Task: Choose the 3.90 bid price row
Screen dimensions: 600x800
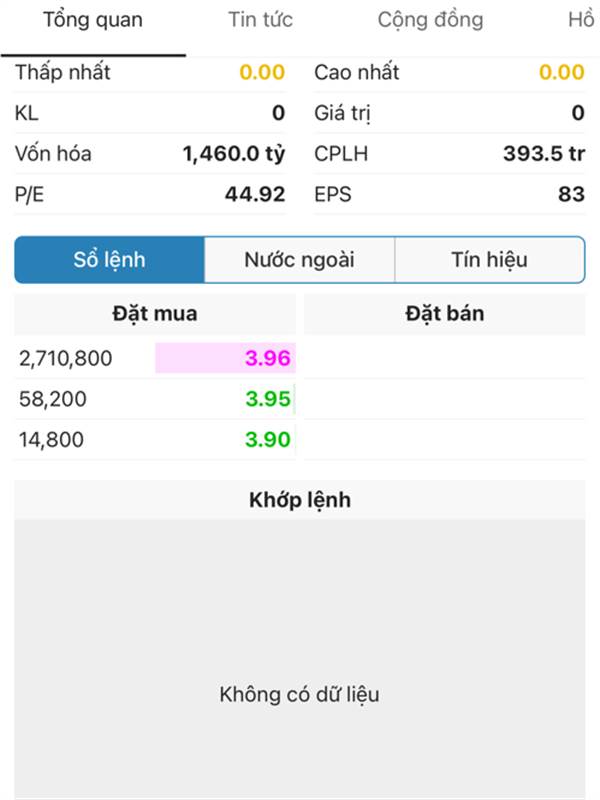Action: (x=155, y=439)
